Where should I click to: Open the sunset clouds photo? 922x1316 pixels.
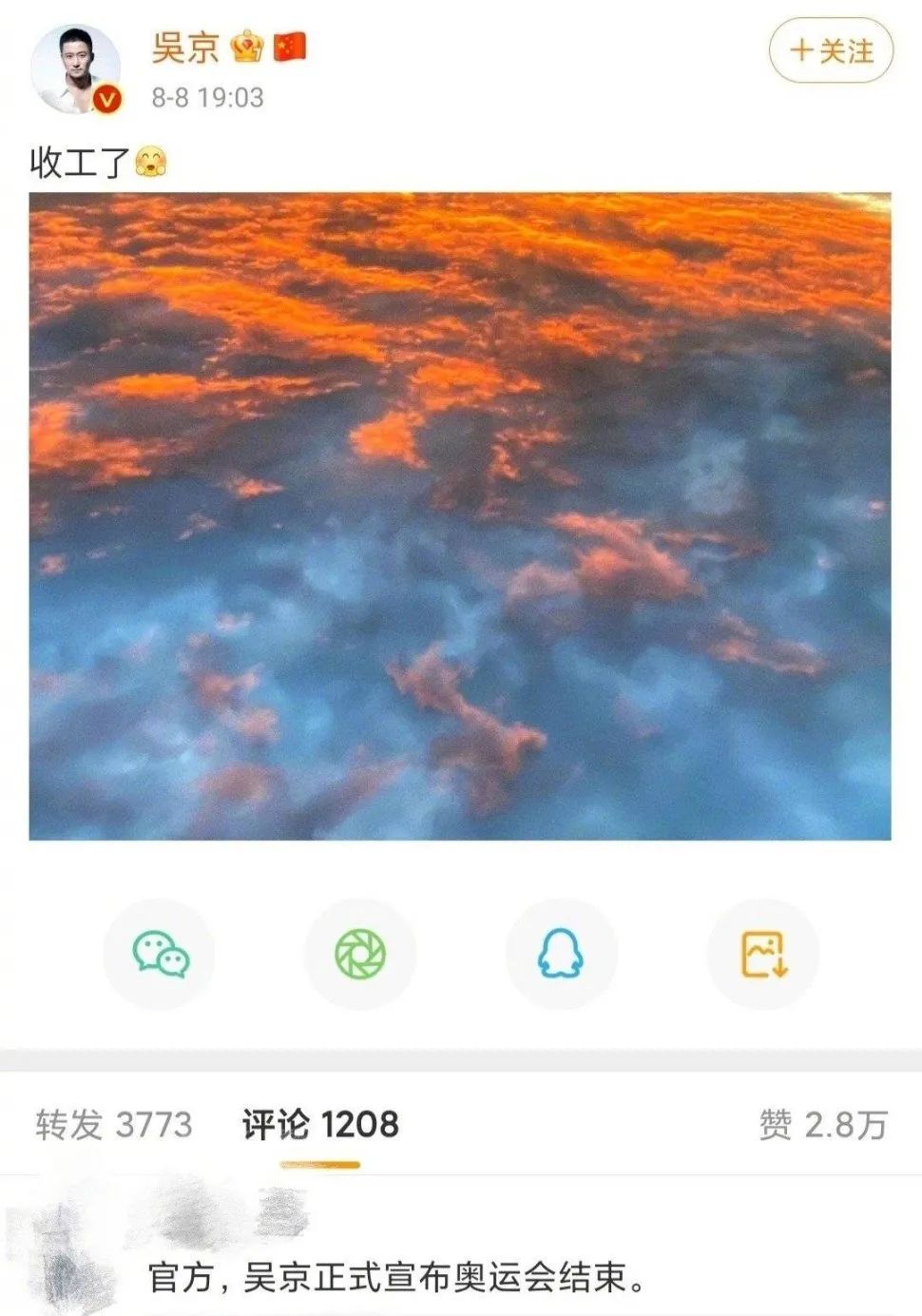(460, 516)
